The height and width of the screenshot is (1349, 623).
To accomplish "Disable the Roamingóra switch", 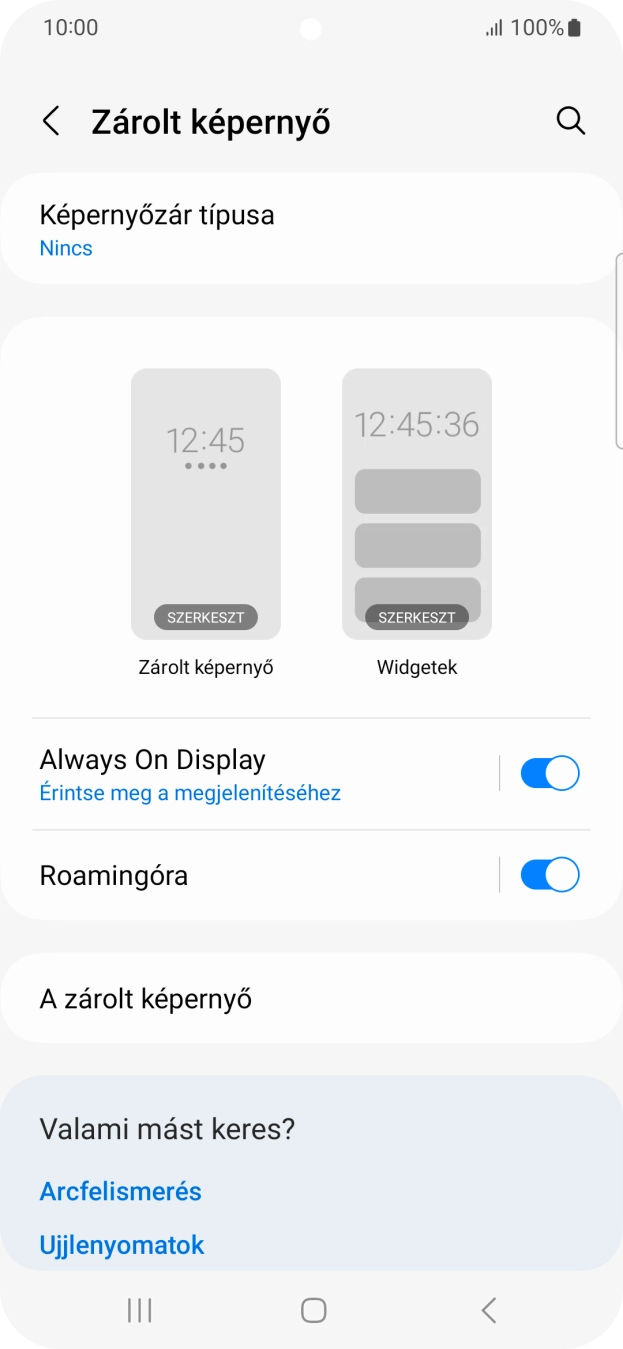I will point(549,875).
